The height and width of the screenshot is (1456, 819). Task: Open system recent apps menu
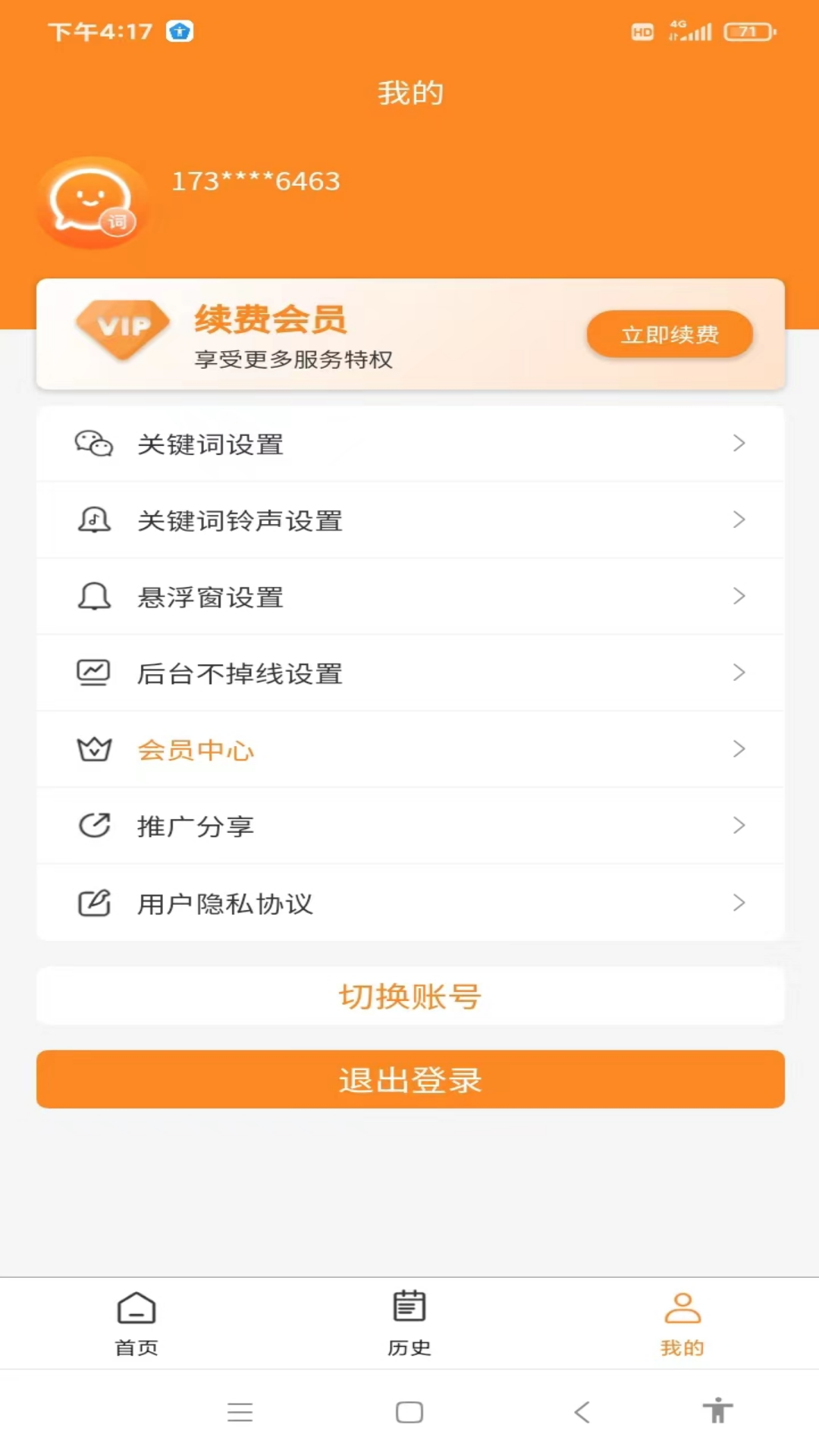[240, 1412]
